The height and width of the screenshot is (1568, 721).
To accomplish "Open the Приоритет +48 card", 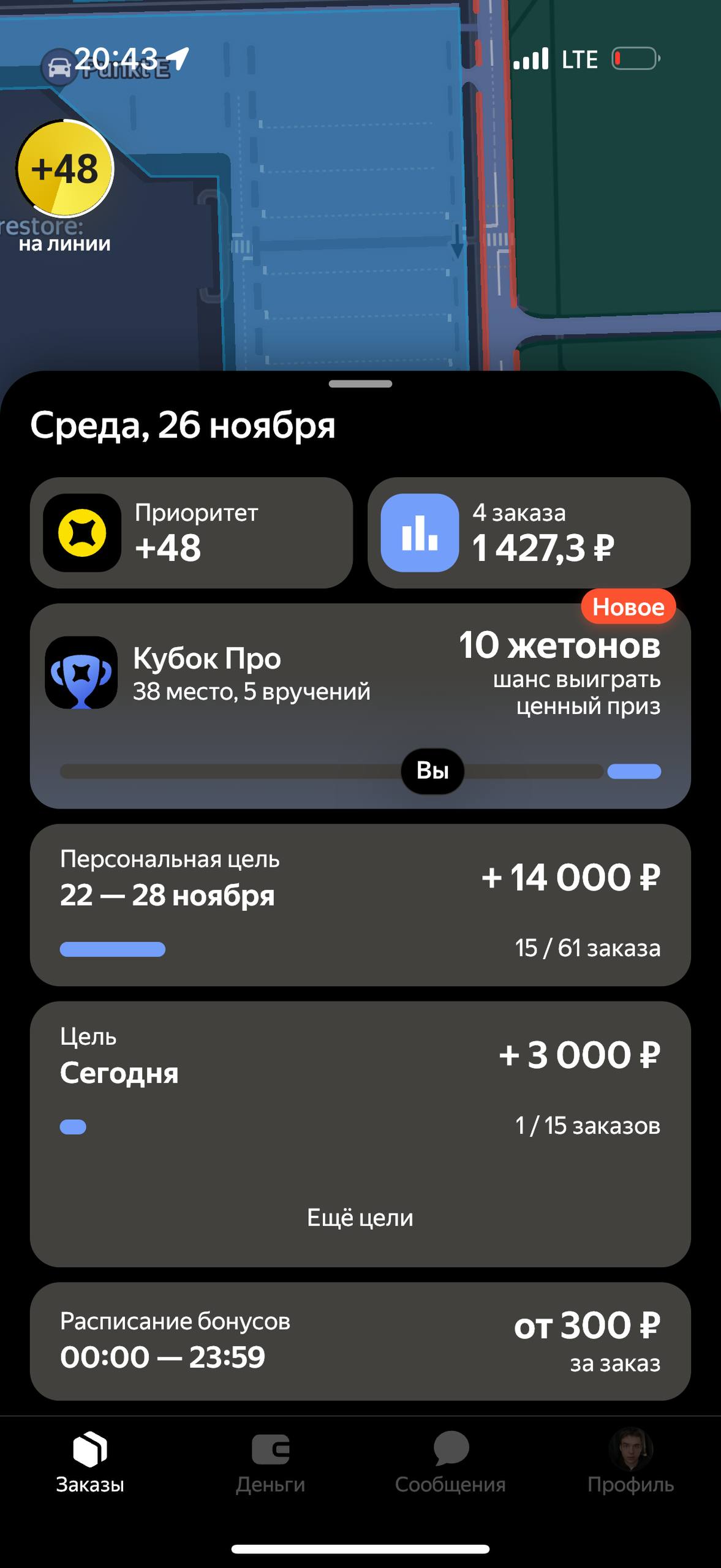I will pyautogui.click(x=191, y=533).
